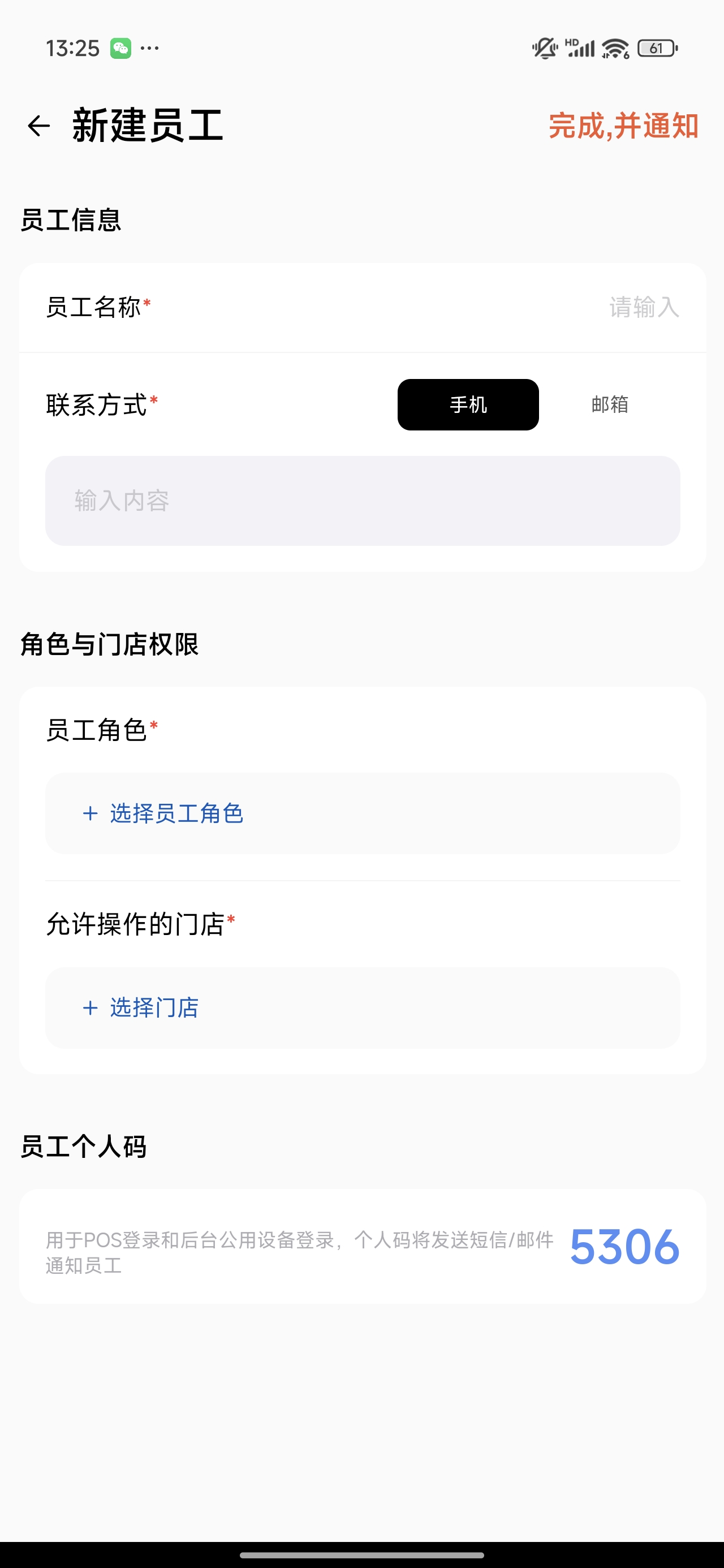
Task: Go back from 新建员工 page
Action: [39, 126]
